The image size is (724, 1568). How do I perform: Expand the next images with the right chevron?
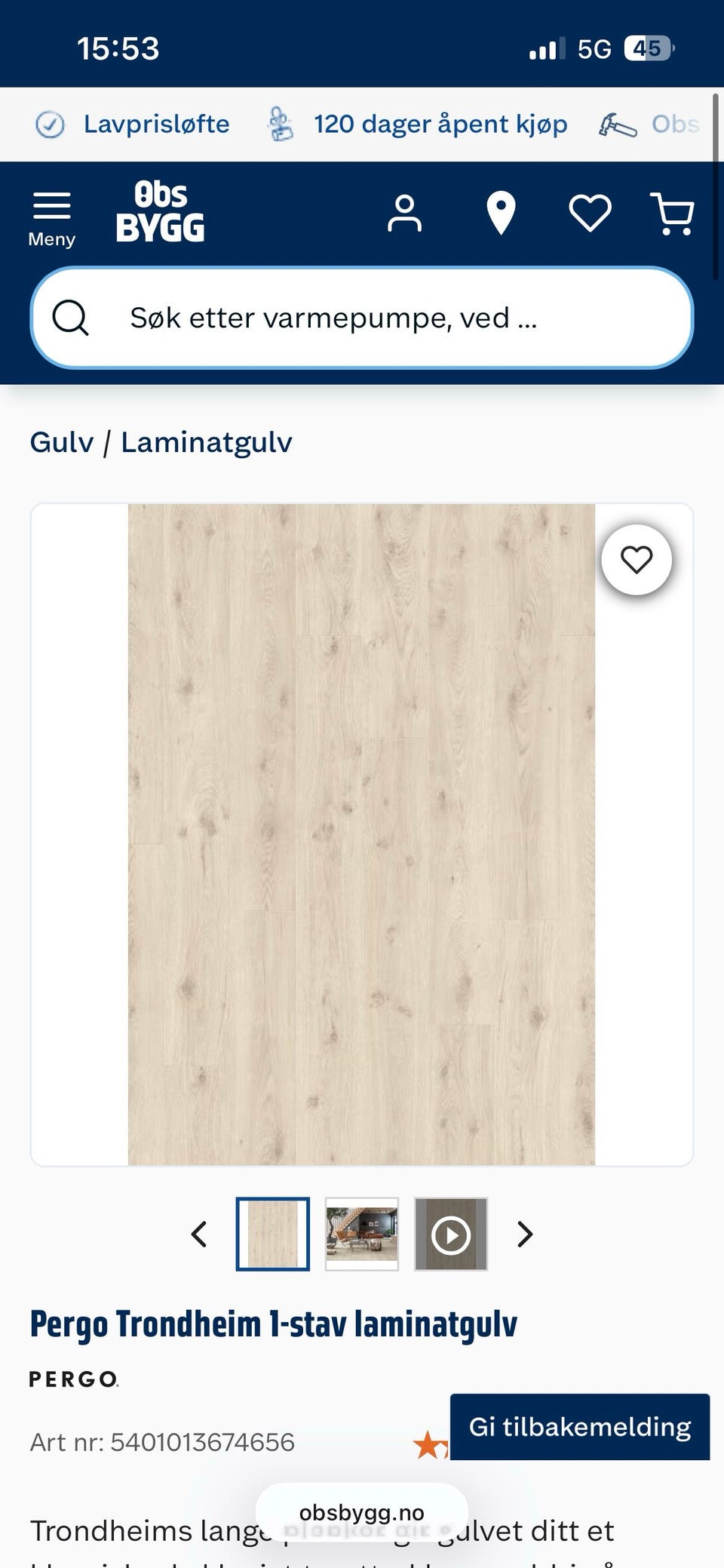[x=524, y=1234]
